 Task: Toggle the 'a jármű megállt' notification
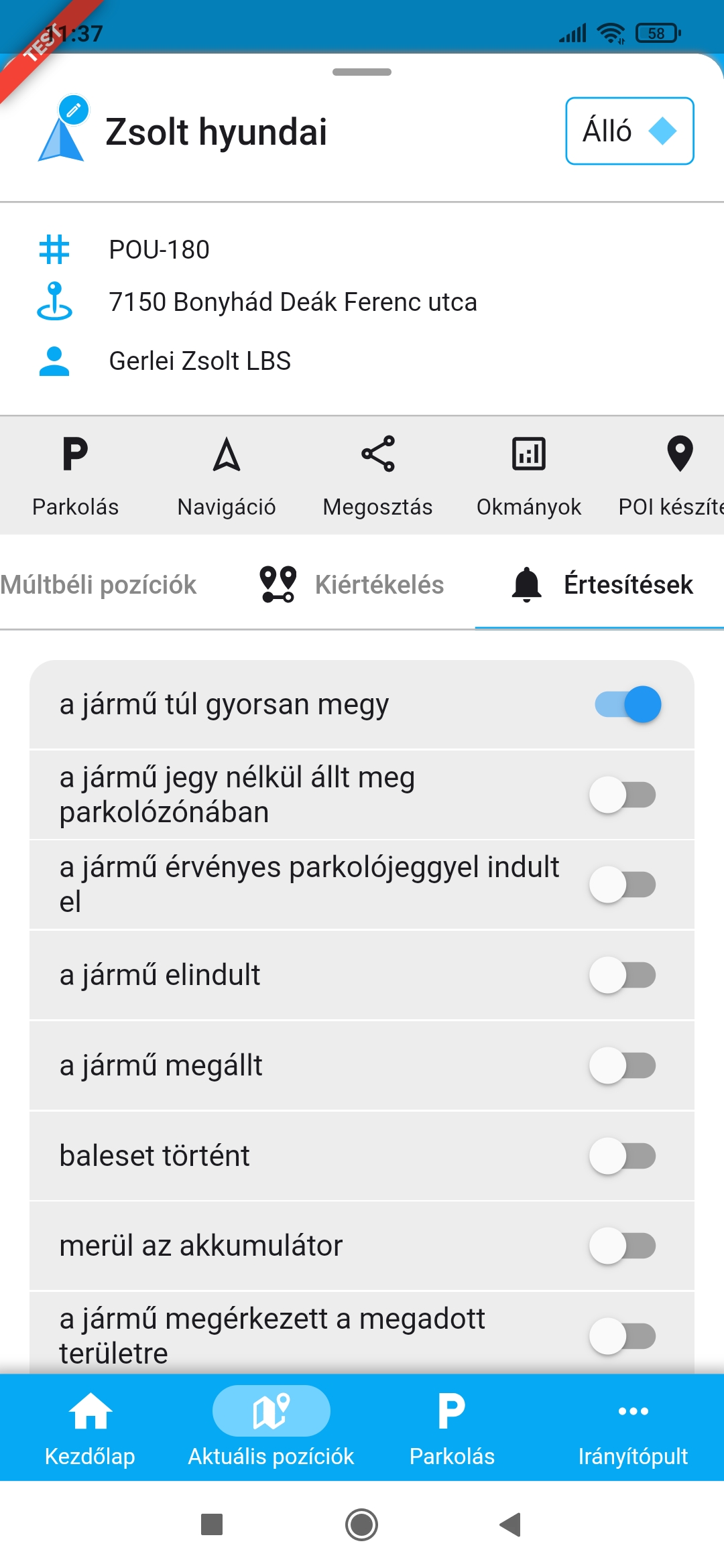coord(623,1065)
